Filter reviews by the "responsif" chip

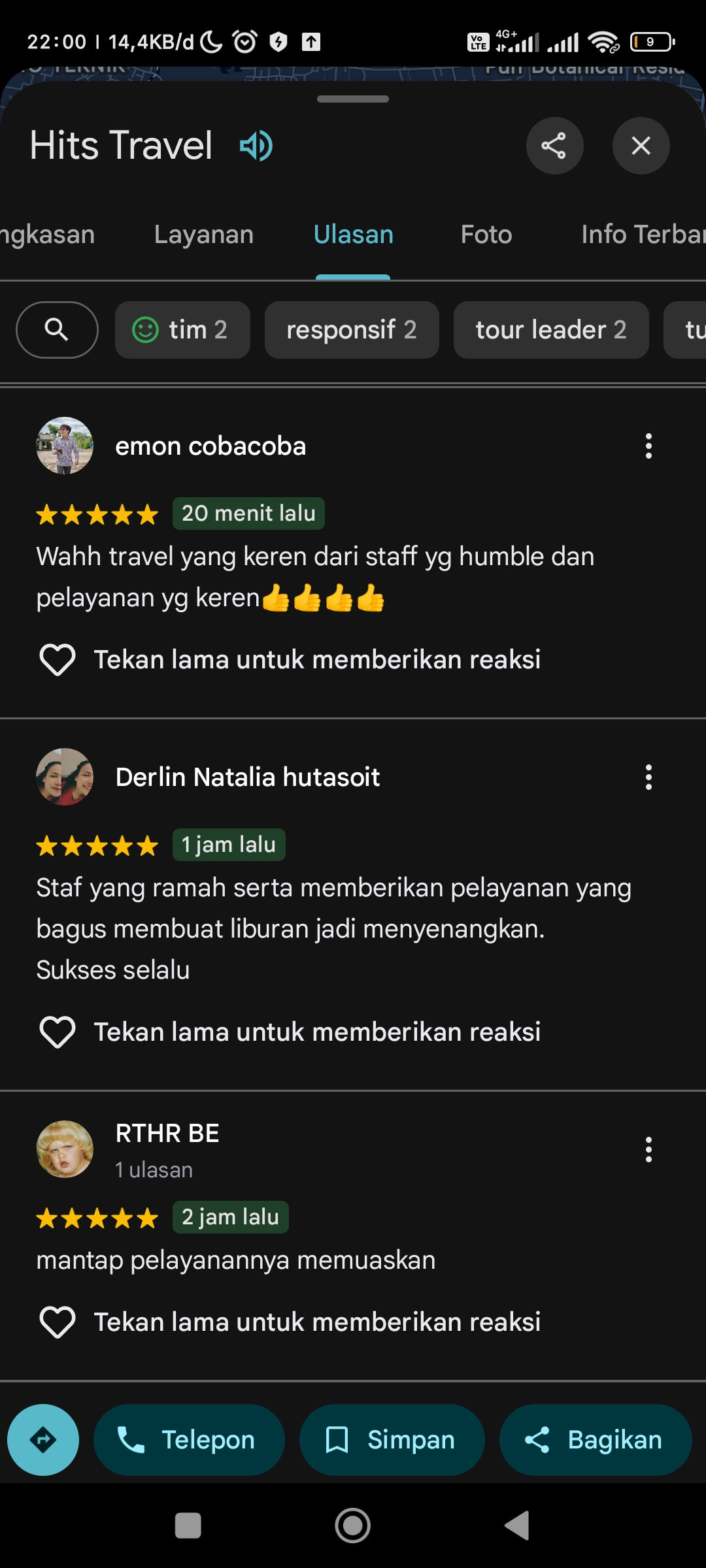coord(352,330)
